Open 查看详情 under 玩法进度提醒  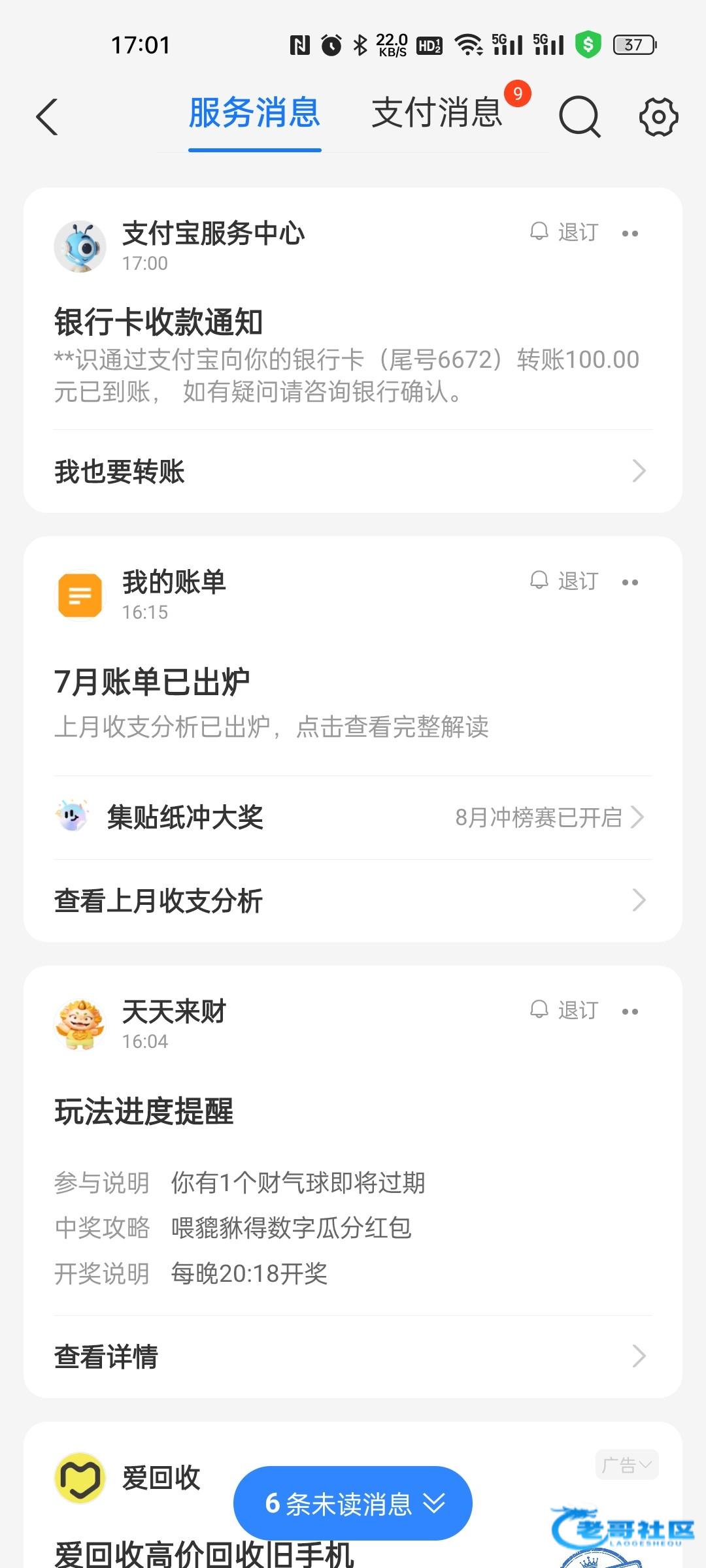point(352,1357)
